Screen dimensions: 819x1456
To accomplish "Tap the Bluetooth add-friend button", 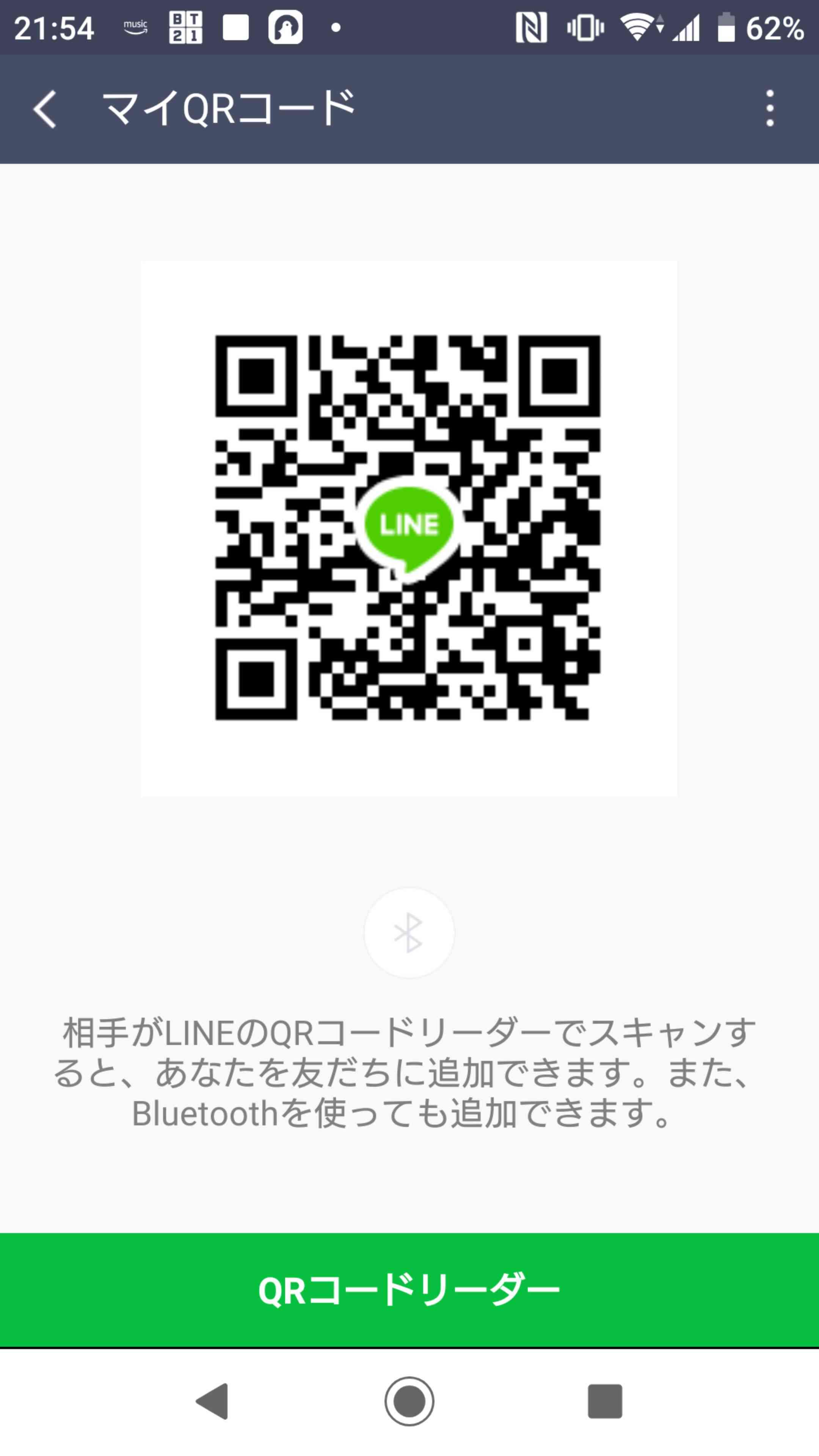I will 409,933.
